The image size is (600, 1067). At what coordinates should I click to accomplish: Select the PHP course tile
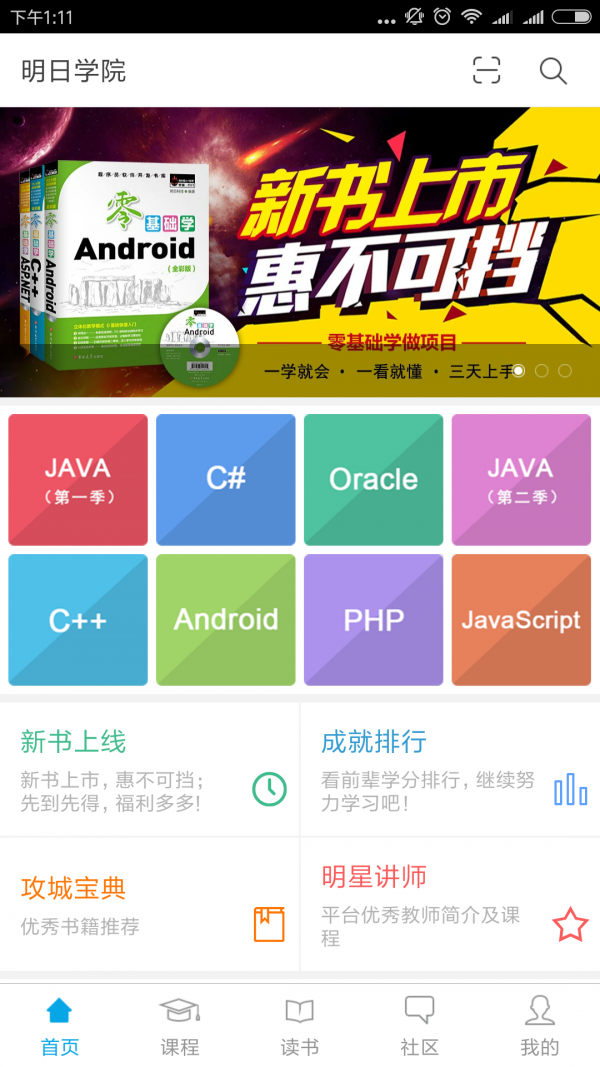374,620
